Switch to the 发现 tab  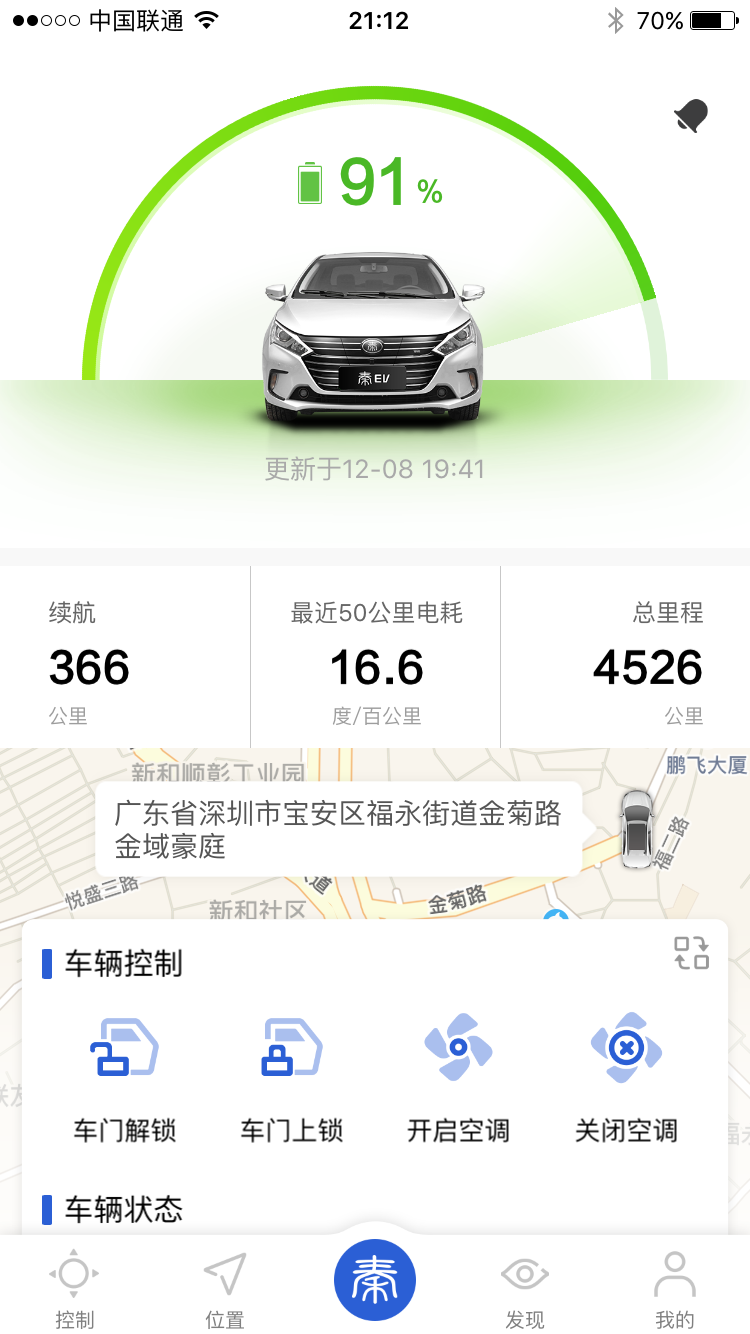(x=524, y=1290)
